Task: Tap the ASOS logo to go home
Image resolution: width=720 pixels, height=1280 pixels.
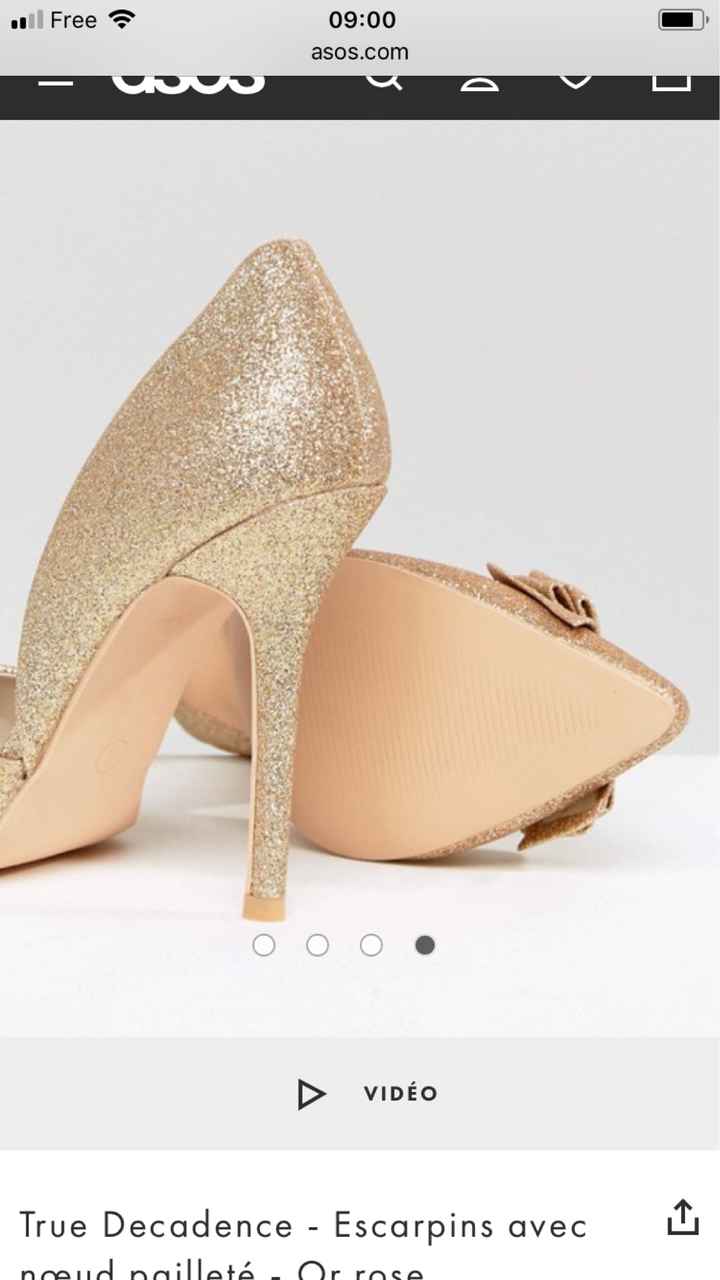Action: pyautogui.click(x=188, y=84)
